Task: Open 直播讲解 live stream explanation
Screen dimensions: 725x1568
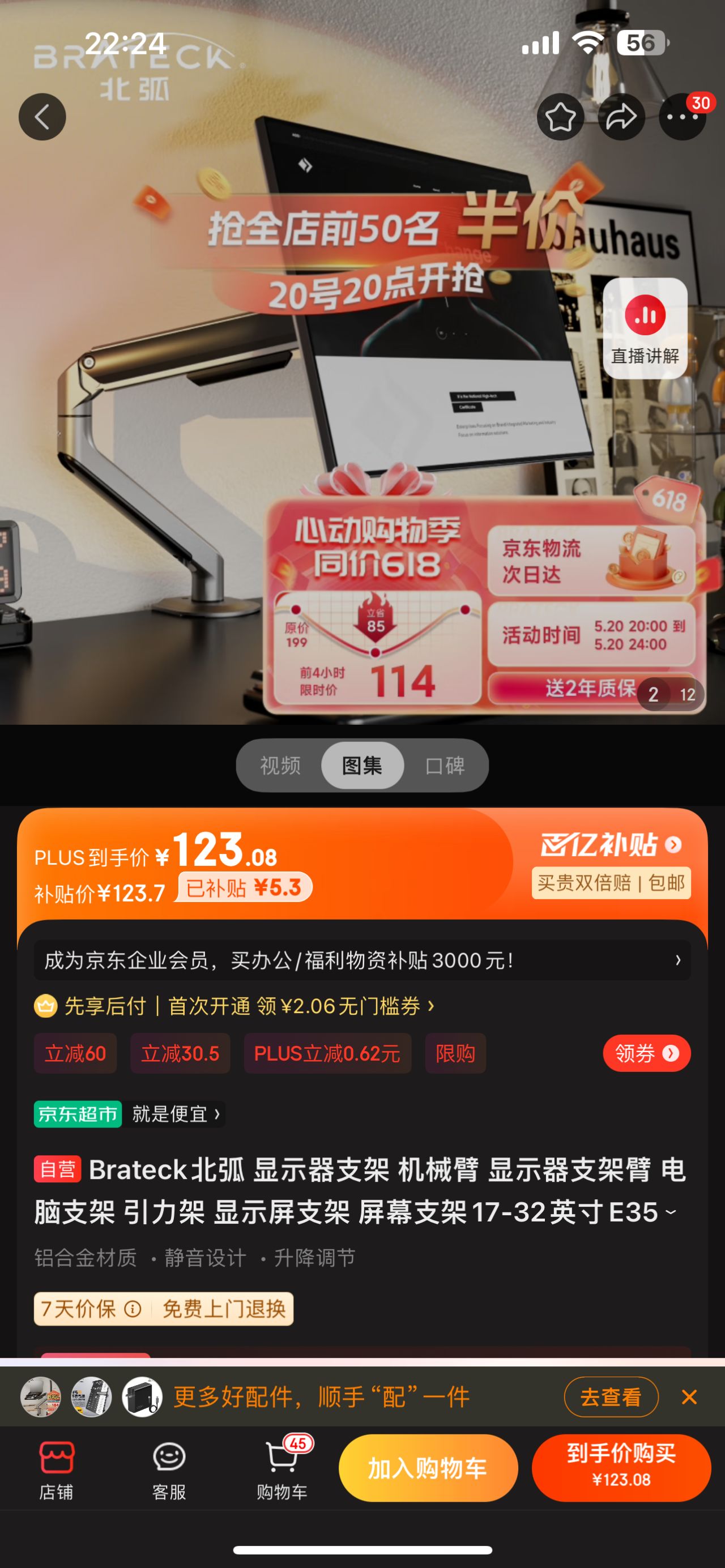Action: 645,327
